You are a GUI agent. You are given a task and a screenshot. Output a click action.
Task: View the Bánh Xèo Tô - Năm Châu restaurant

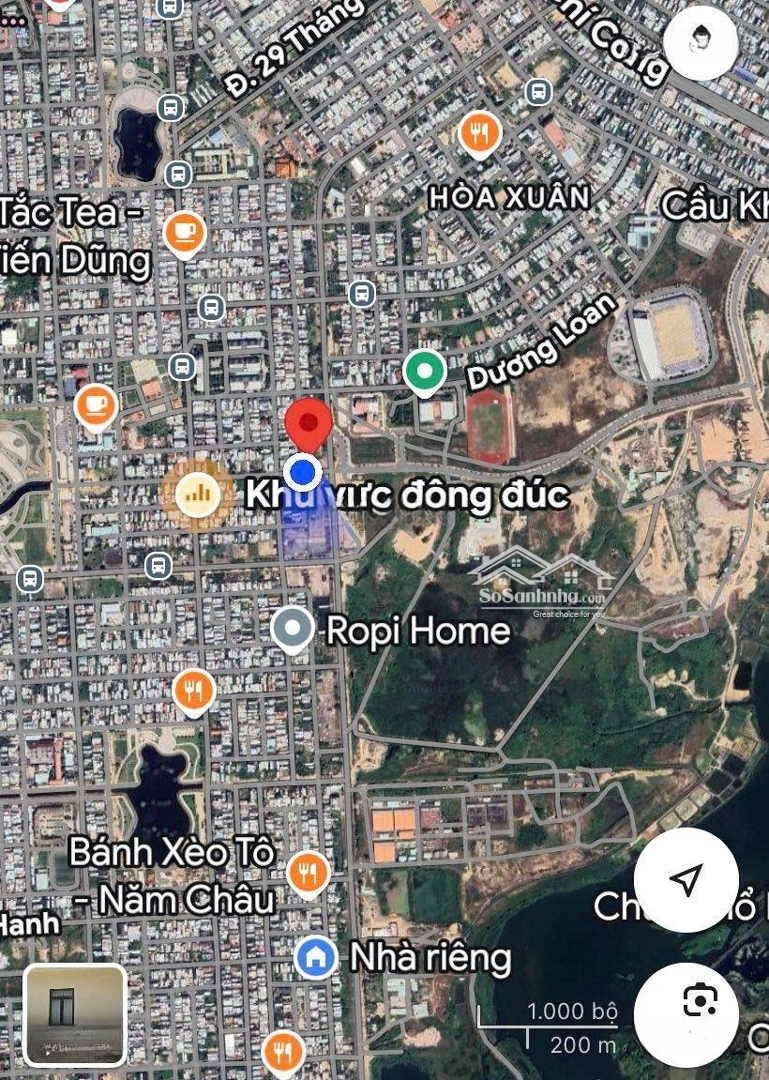click(x=308, y=873)
